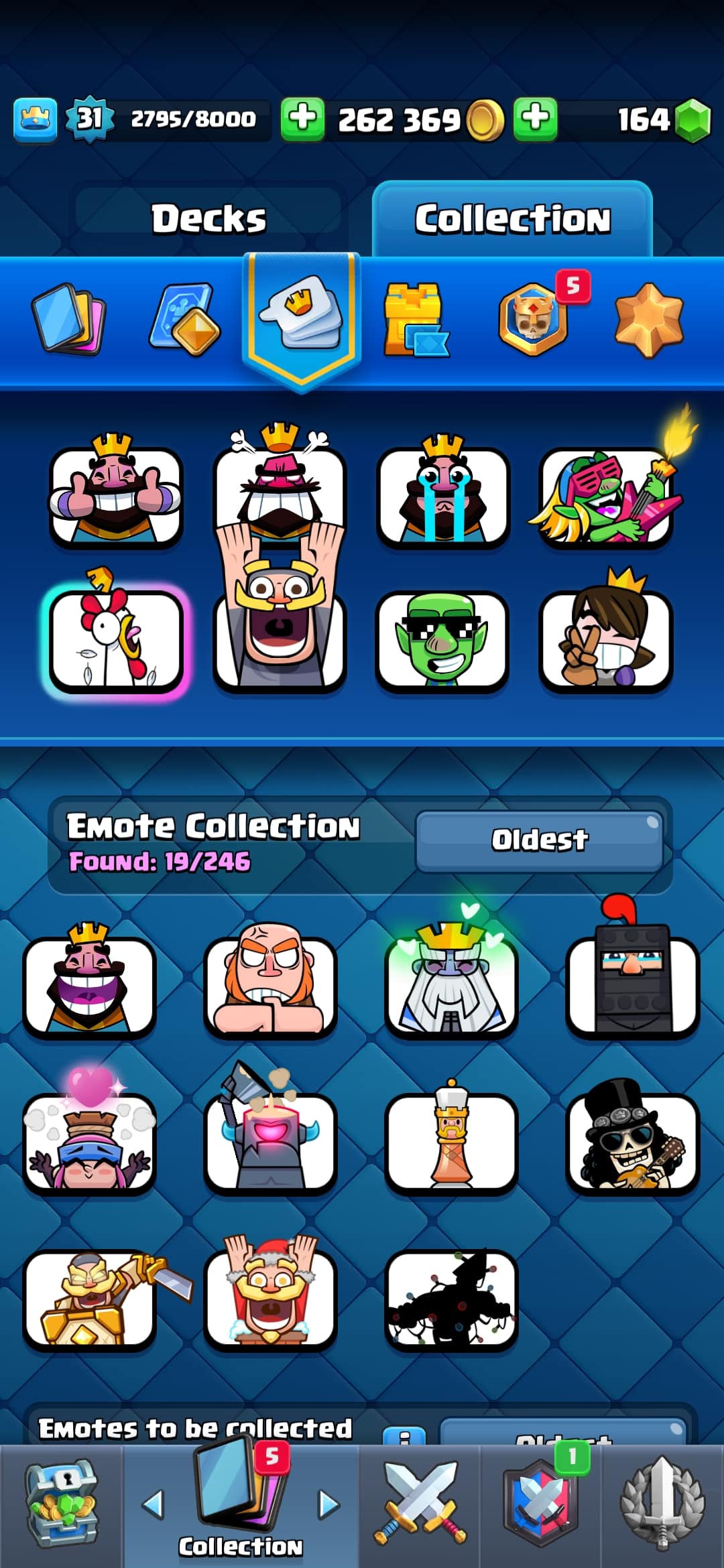
Task: Select the goblin with sunglasses emote
Action: [442, 640]
